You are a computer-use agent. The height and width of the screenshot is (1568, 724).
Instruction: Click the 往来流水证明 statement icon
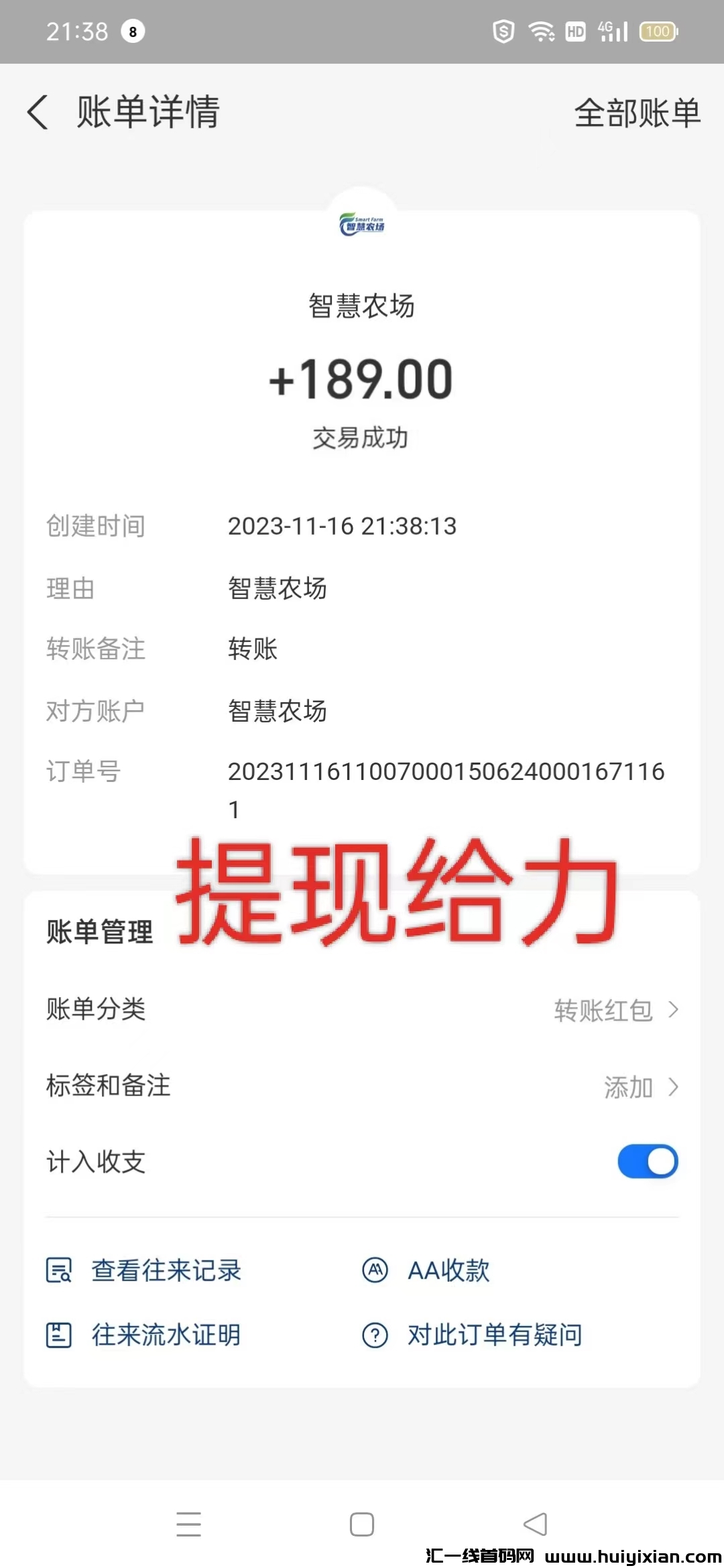tap(59, 1335)
